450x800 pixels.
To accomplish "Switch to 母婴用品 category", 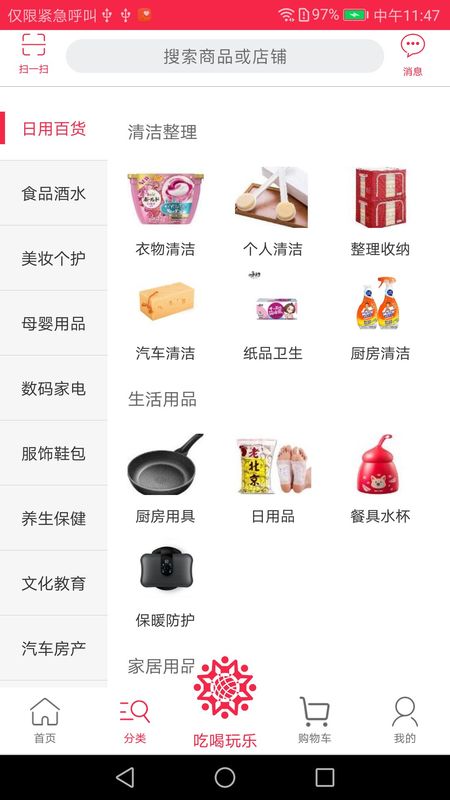I will point(54,323).
